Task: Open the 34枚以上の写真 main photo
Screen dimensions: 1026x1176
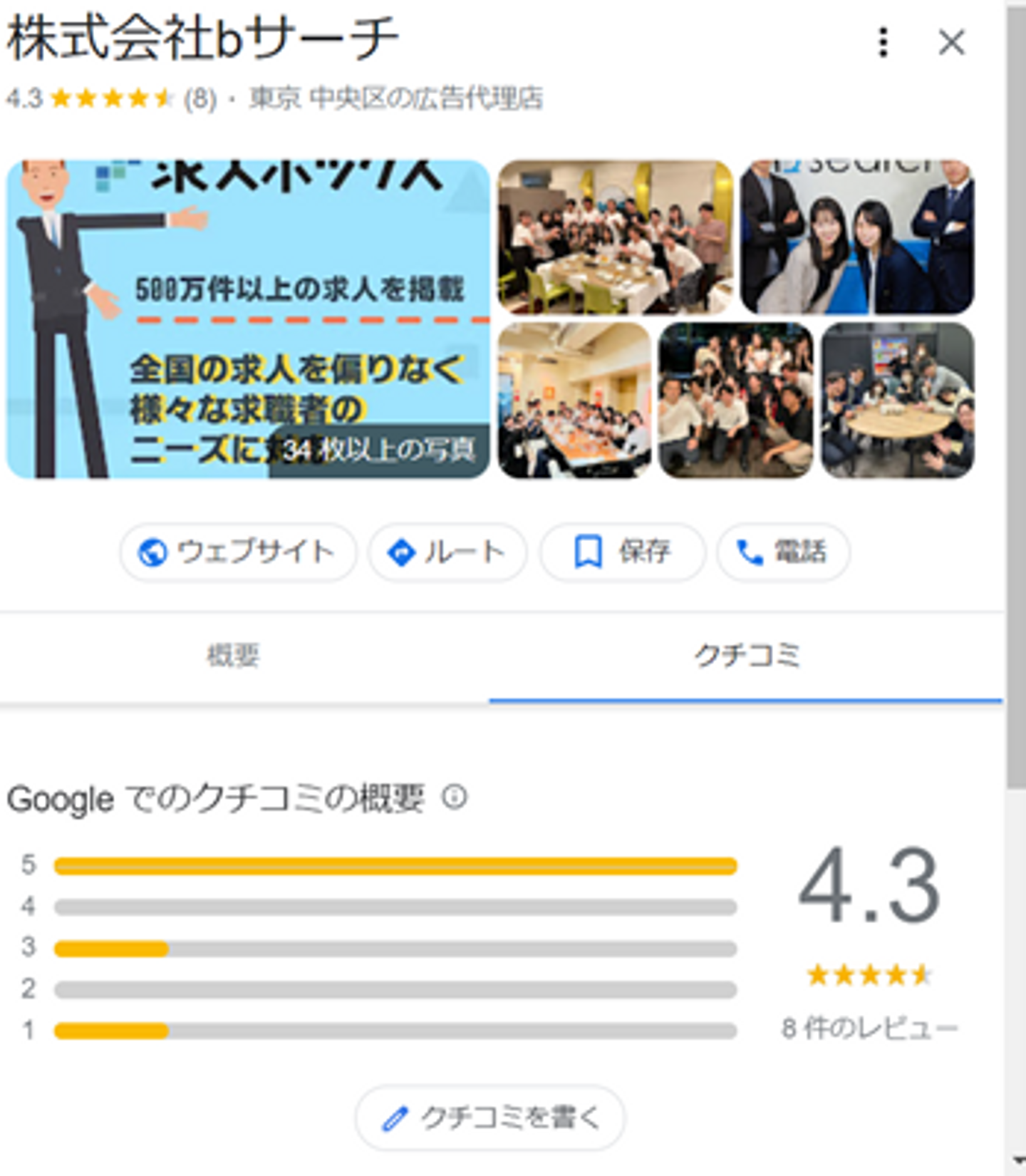Action: point(248,319)
